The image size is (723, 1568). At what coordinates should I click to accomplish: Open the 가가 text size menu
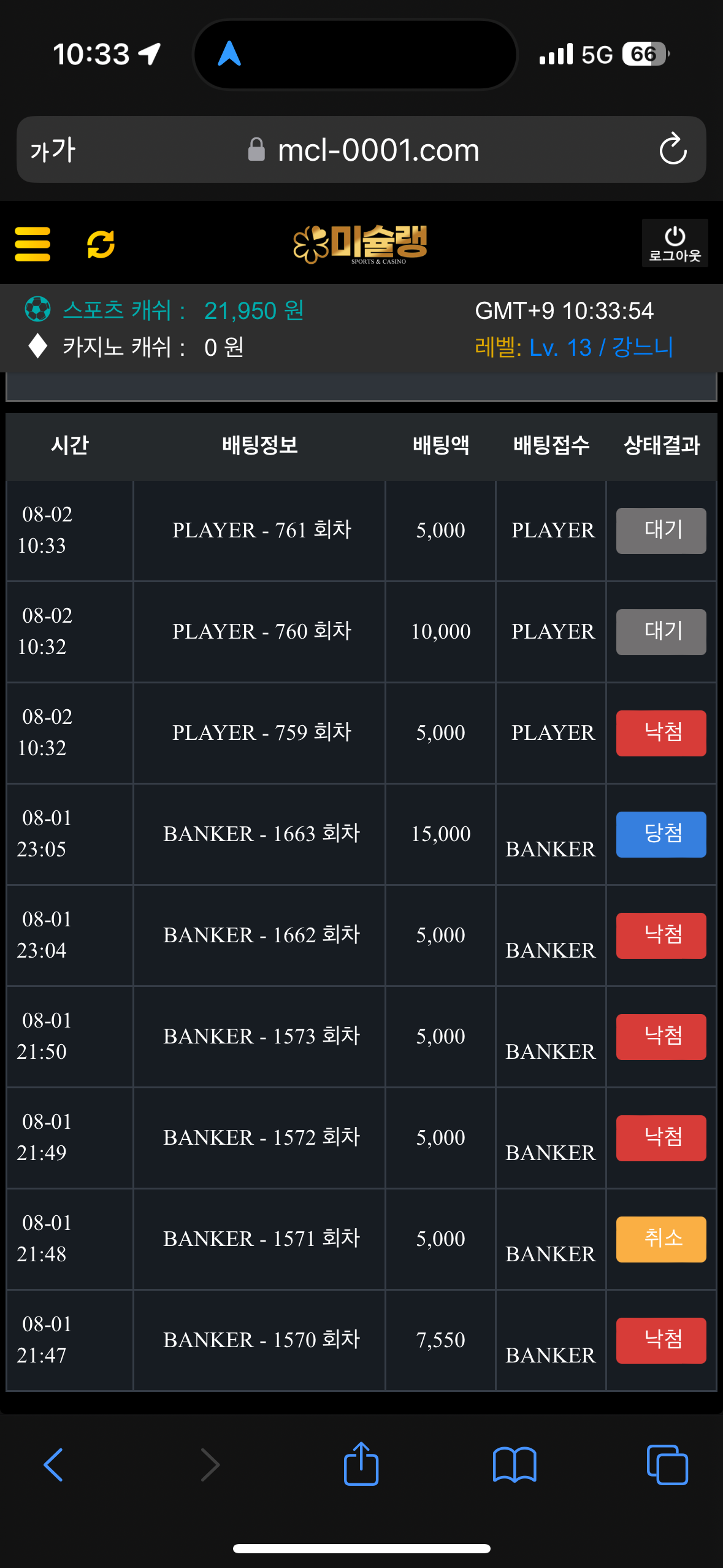(53, 150)
